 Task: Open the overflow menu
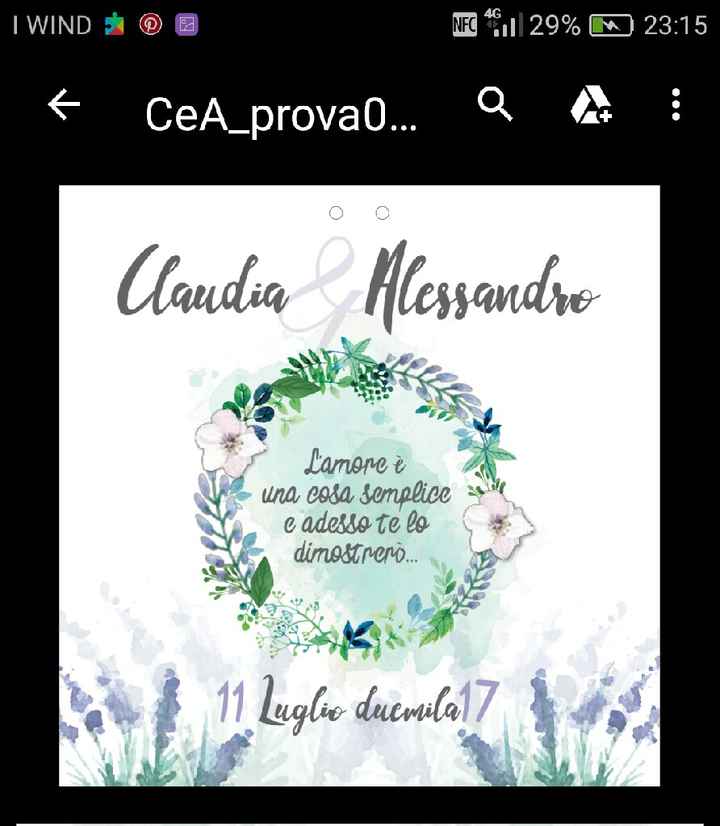(676, 105)
